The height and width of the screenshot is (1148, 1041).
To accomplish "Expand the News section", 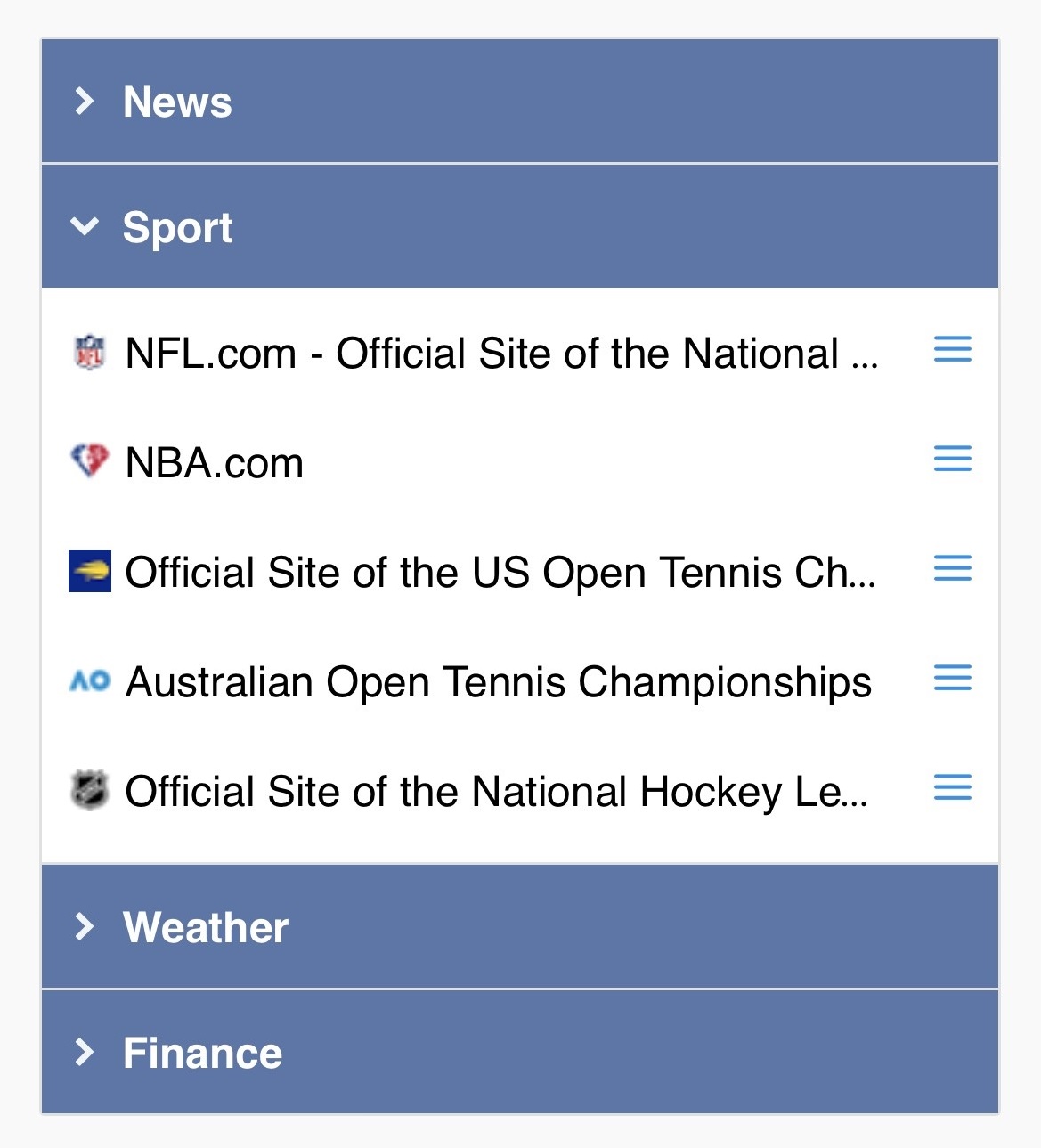I will (x=176, y=102).
